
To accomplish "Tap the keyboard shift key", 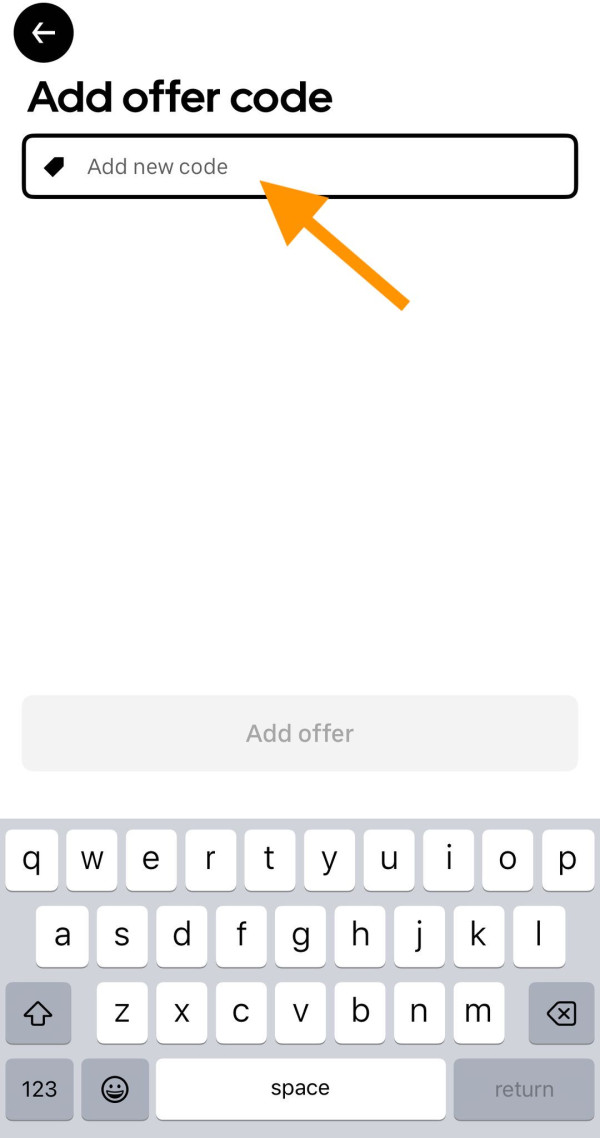I will [x=38, y=1013].
